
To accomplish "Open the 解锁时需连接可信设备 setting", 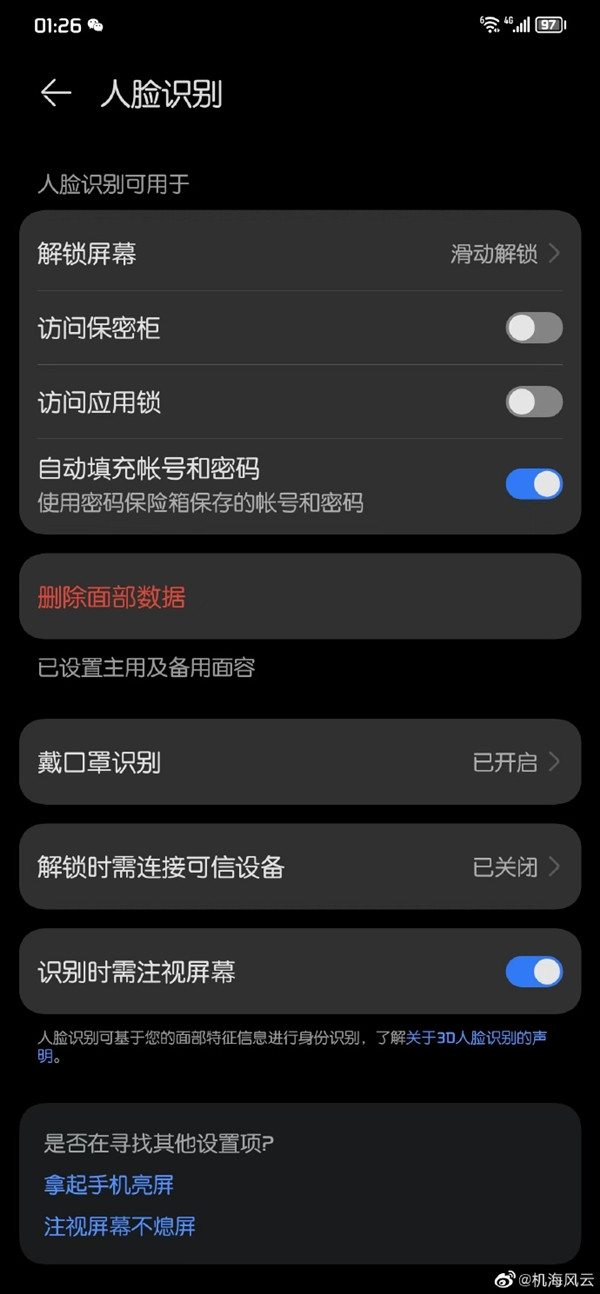I will click(300, 867).
